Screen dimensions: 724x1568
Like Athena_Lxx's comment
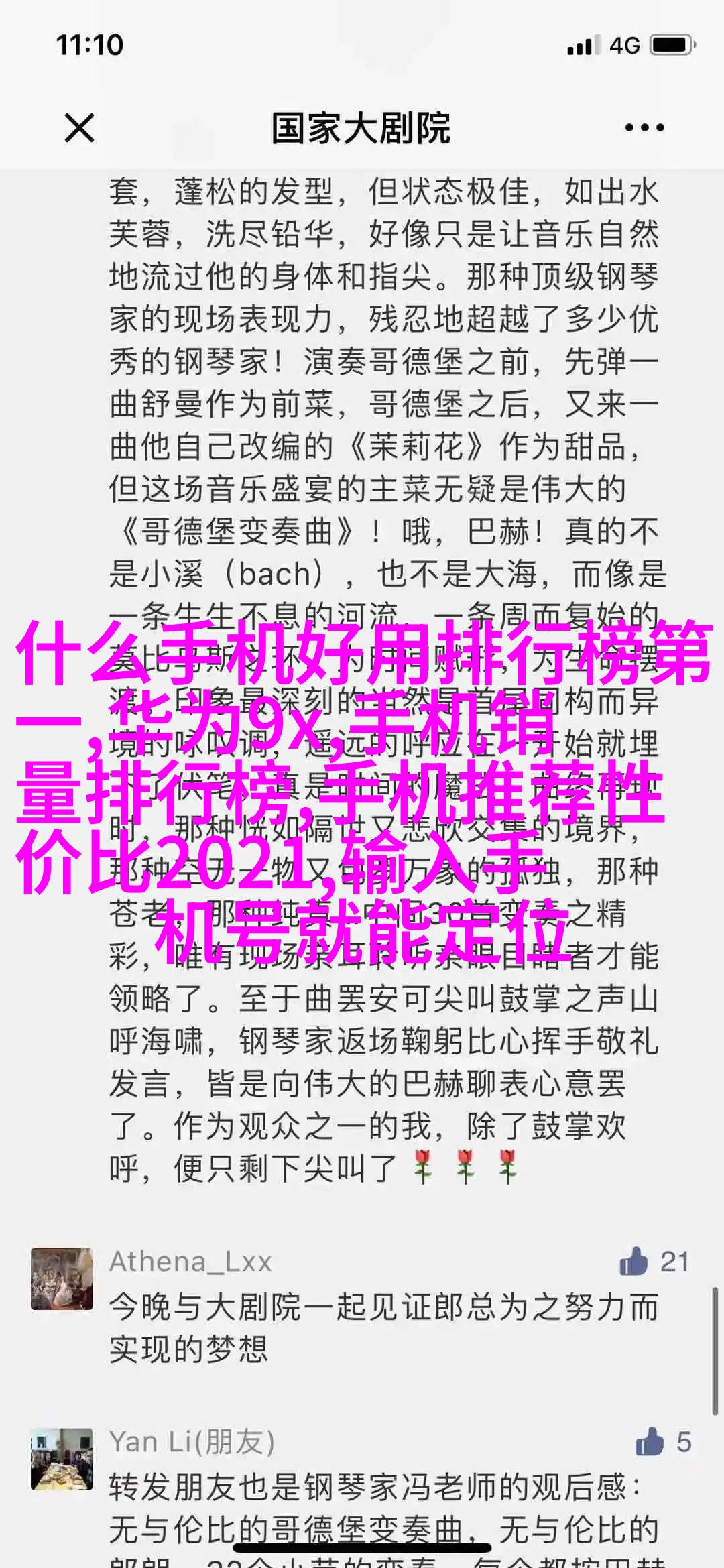click(x=634, y=1262)
